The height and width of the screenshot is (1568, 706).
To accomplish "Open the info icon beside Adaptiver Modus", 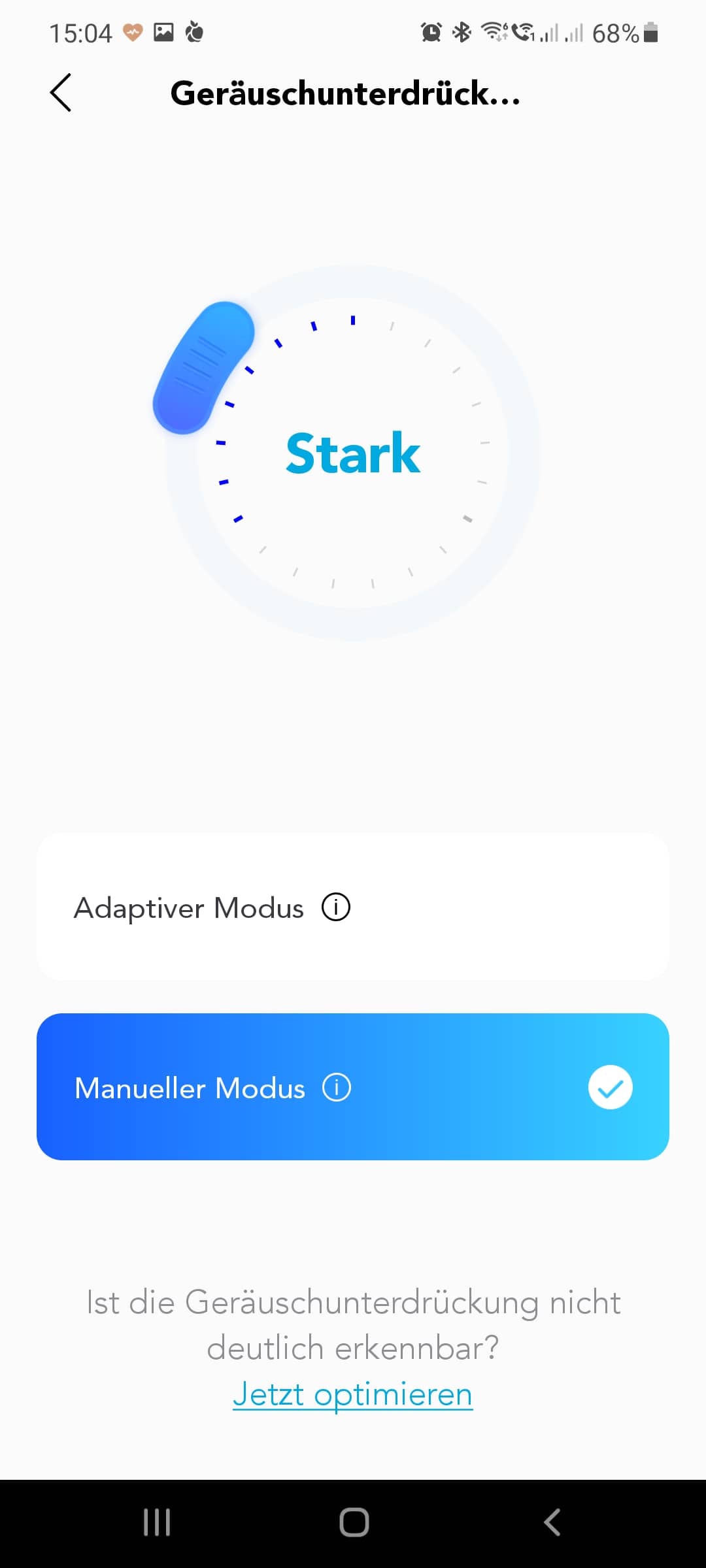I will click(336, 907).
